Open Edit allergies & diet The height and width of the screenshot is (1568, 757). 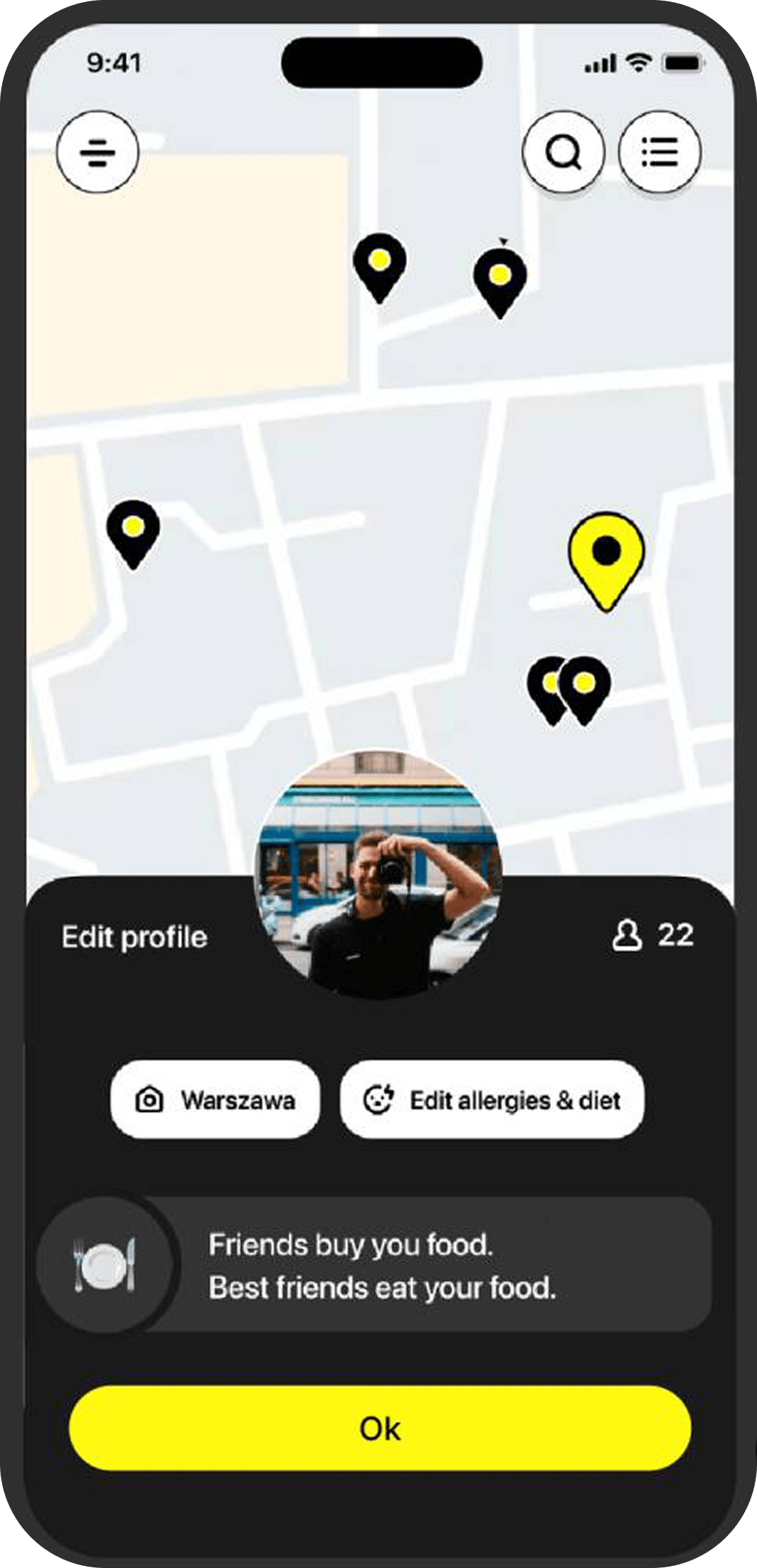pyautogui.click(x=492, y=1100)
